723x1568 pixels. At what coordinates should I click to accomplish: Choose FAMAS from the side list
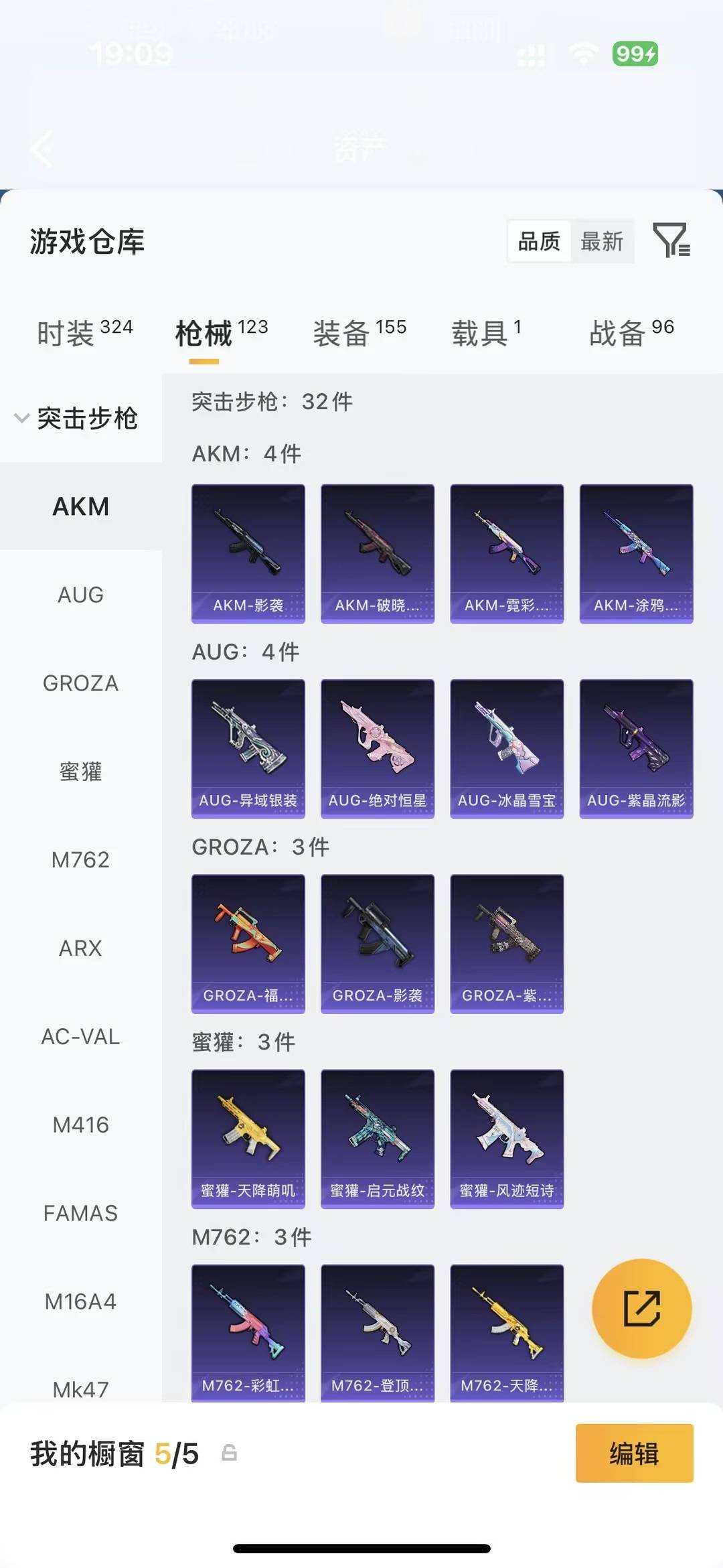(x=81, y=1214)
